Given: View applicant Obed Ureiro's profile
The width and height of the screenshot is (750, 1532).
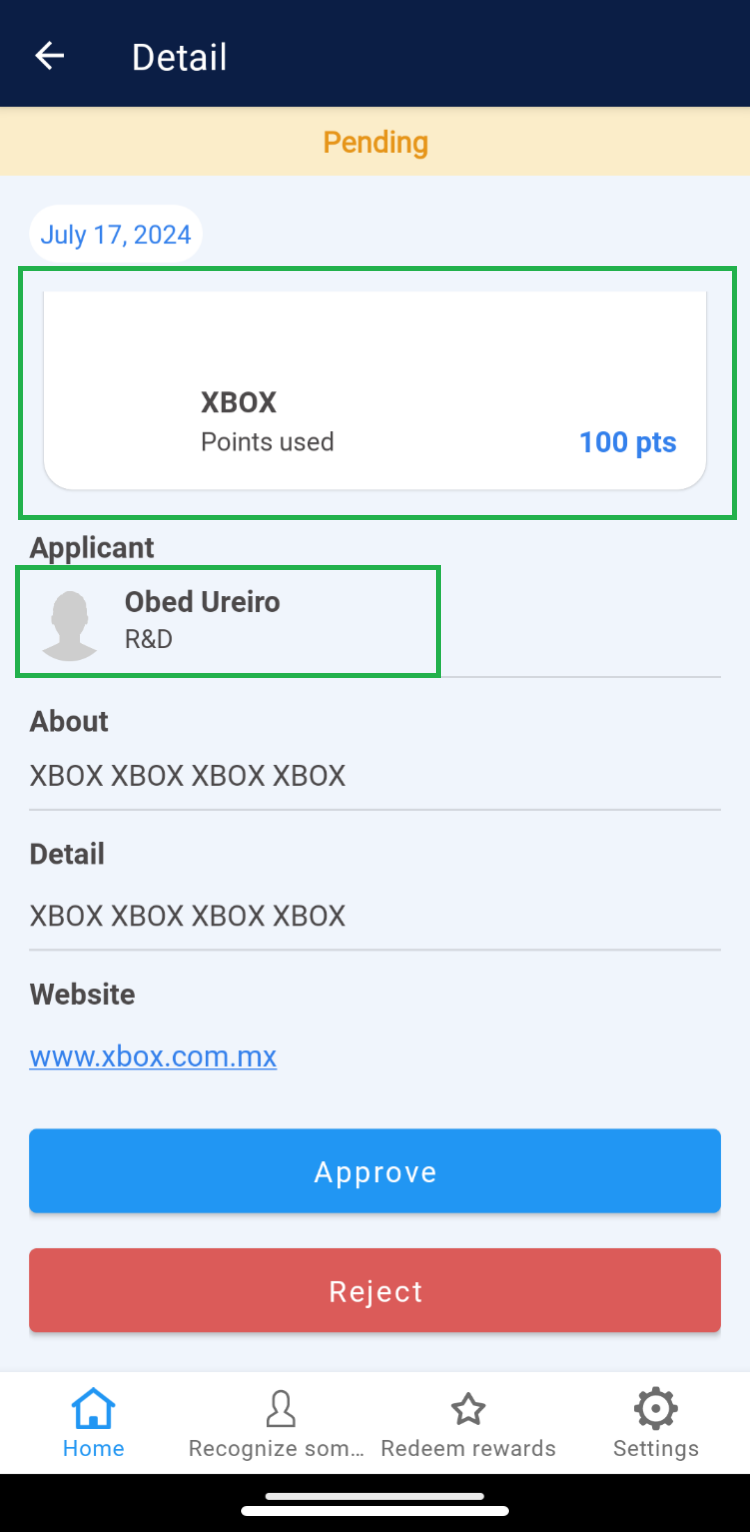Looking at the screenshot, I should [x=202, y=620].
